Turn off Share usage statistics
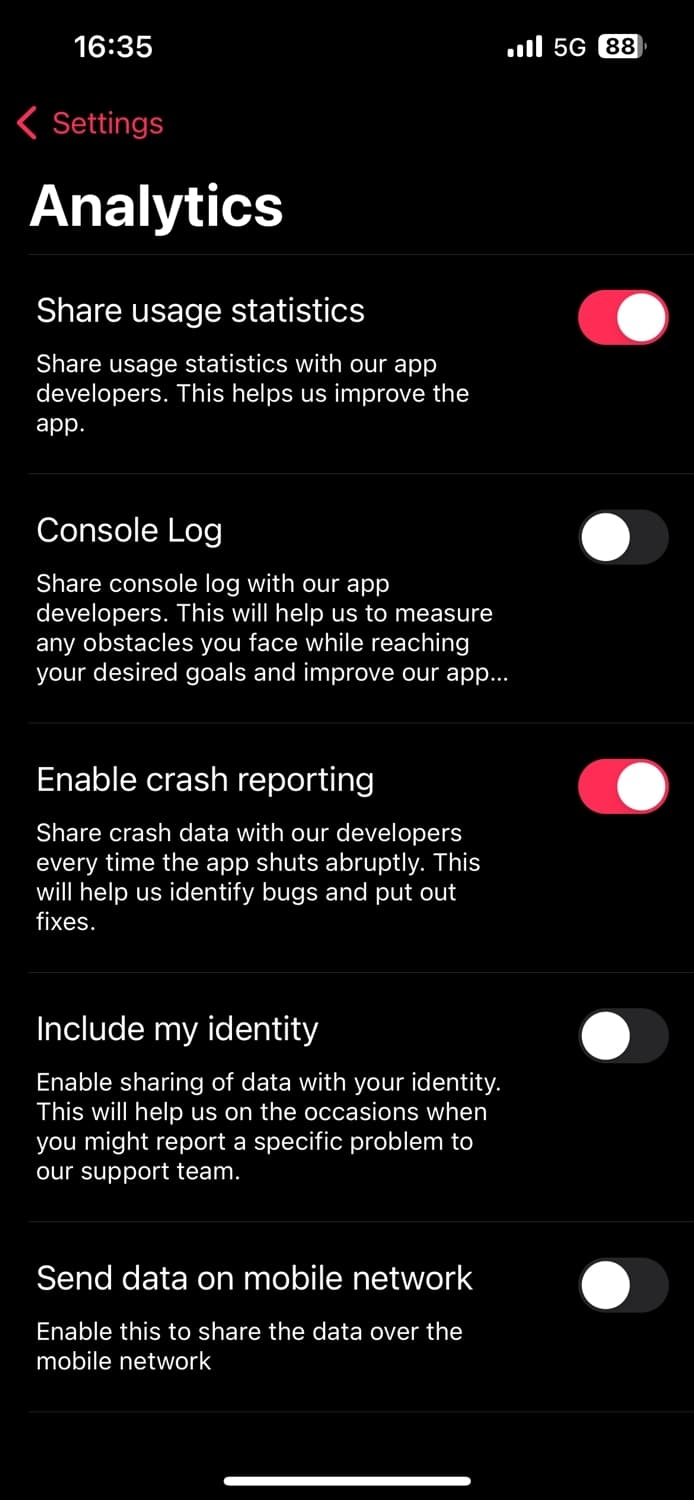This screenshot has width=694, height=1500. (622, 318)
